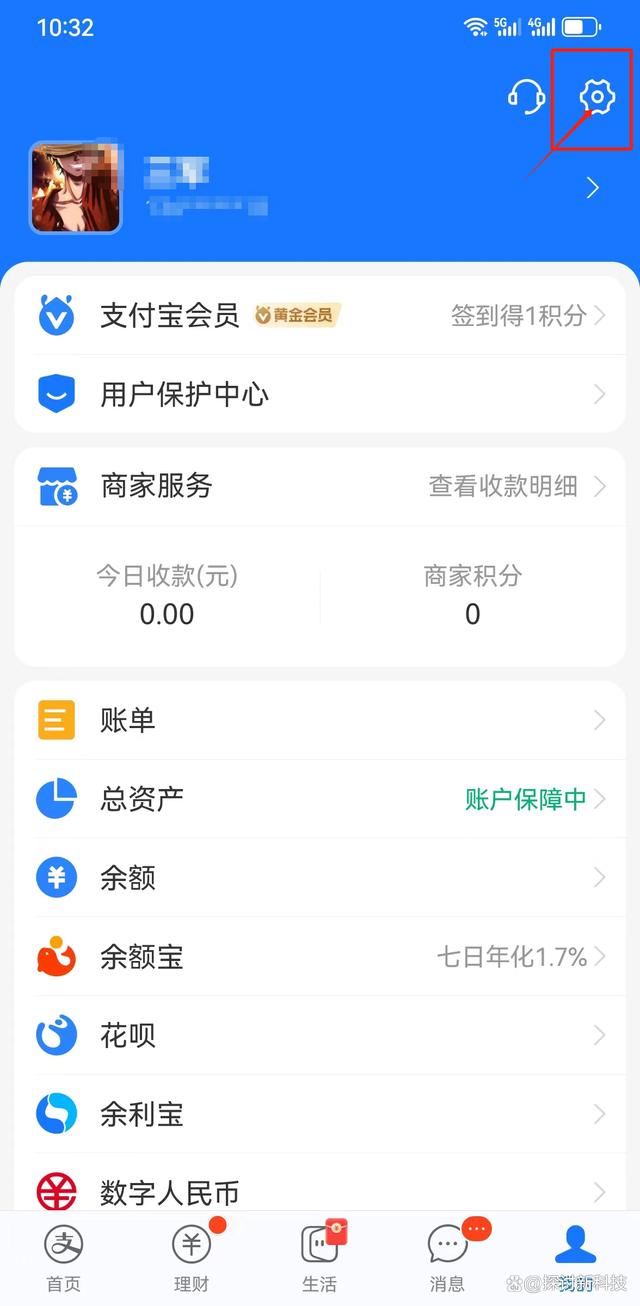Switch to the 首页 tab

pos(64,1257)
